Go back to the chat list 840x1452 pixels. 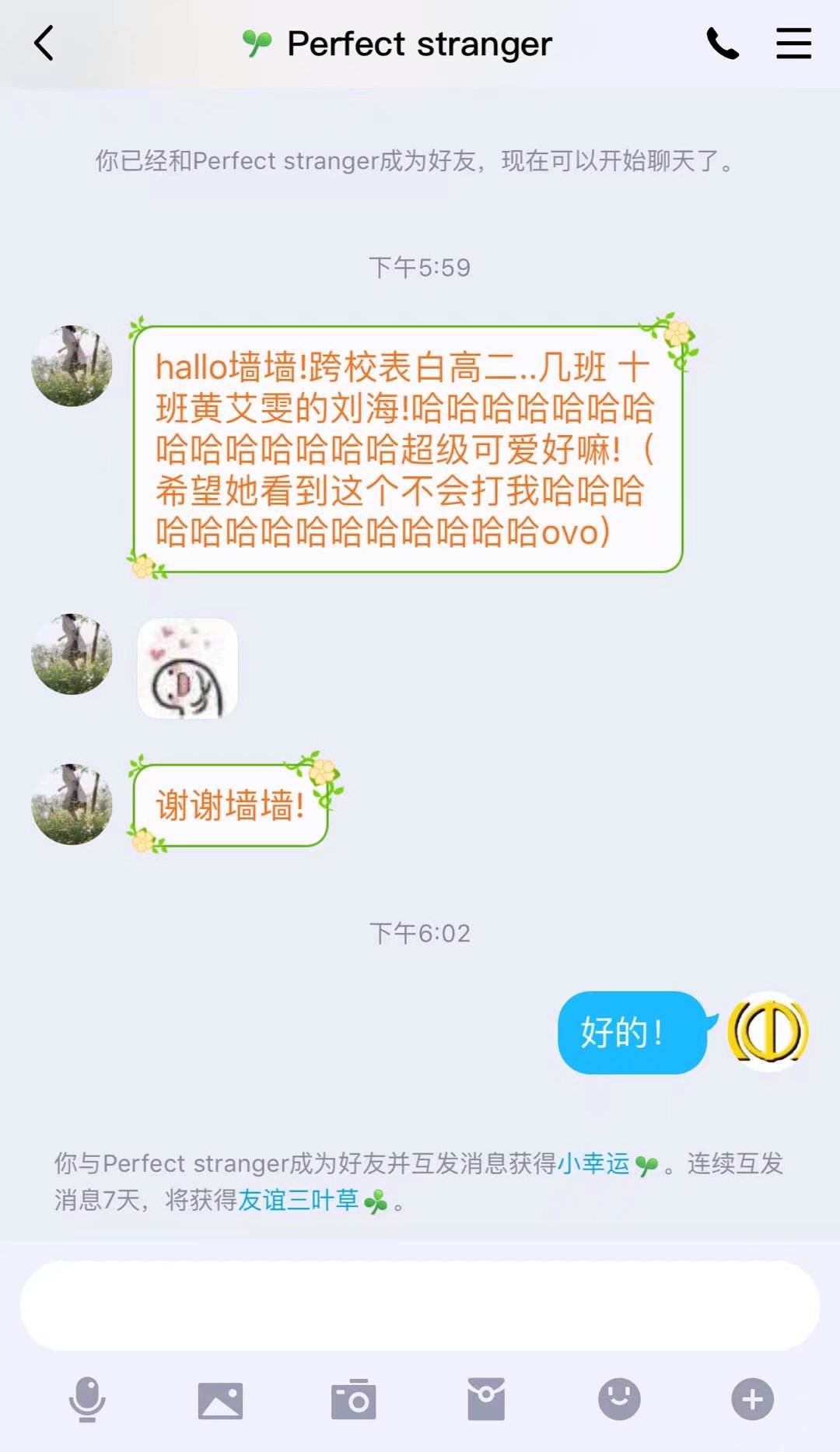44,43
